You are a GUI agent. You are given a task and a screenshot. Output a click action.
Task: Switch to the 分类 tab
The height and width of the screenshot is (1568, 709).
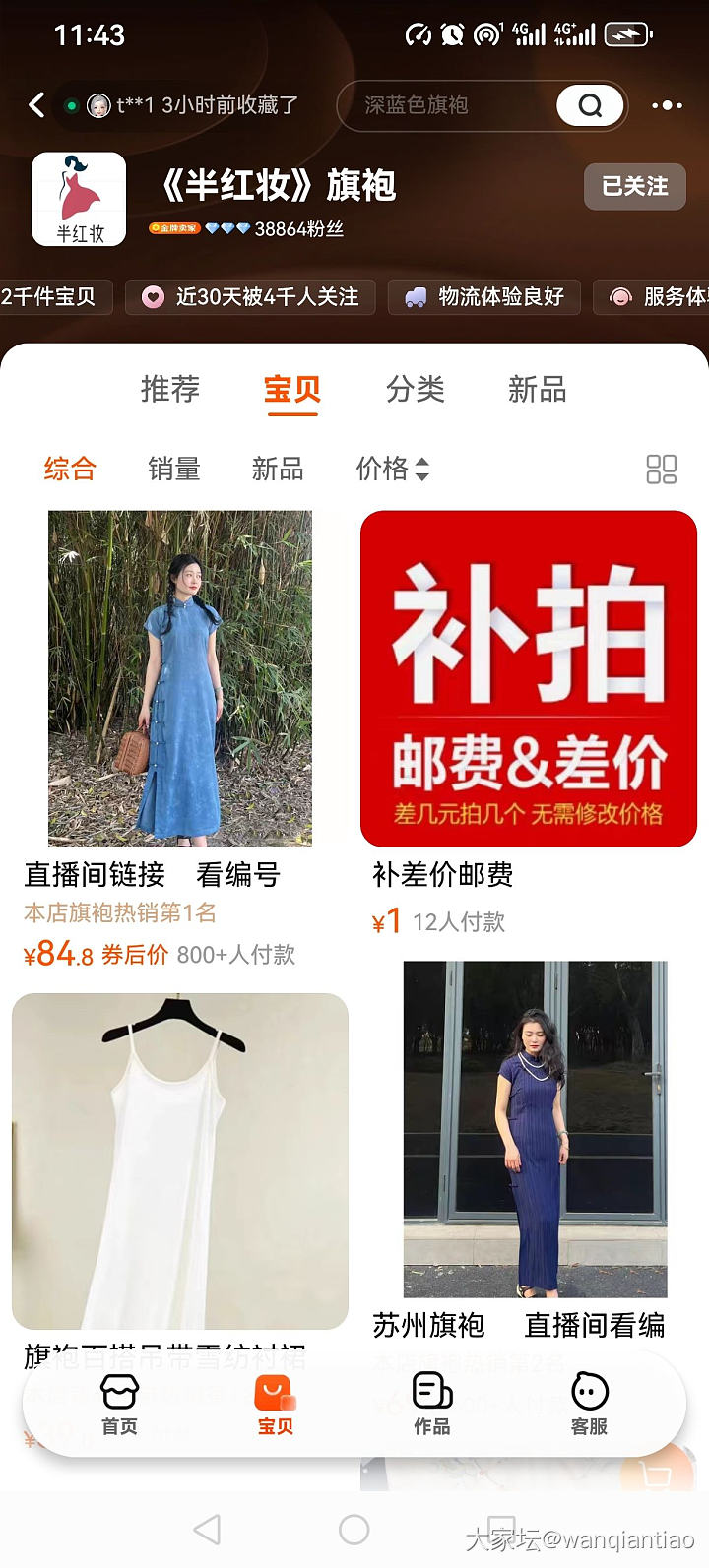415,389
